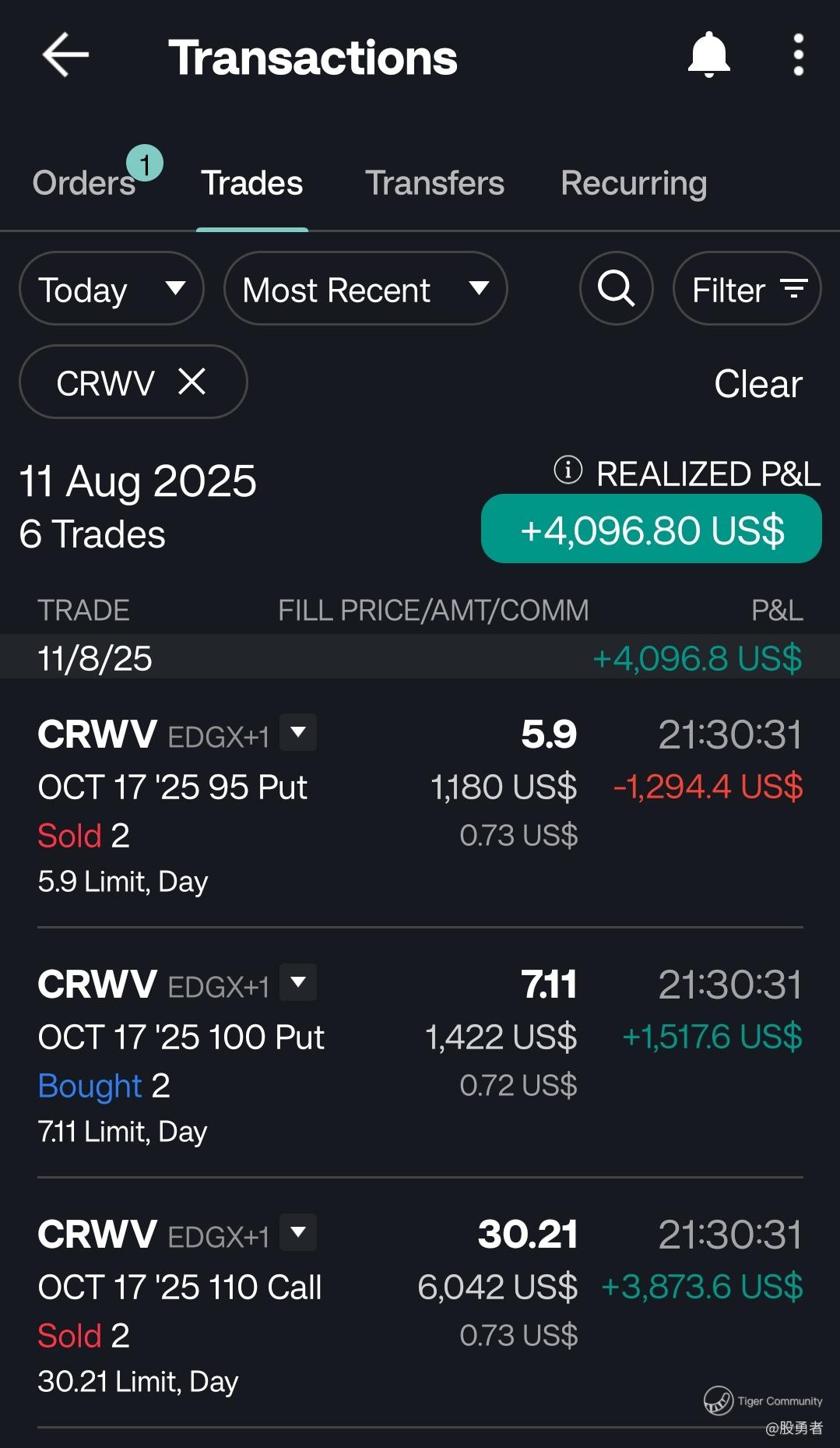
Task: Remove the CRWV filter chip
Action: pos(192,382)
